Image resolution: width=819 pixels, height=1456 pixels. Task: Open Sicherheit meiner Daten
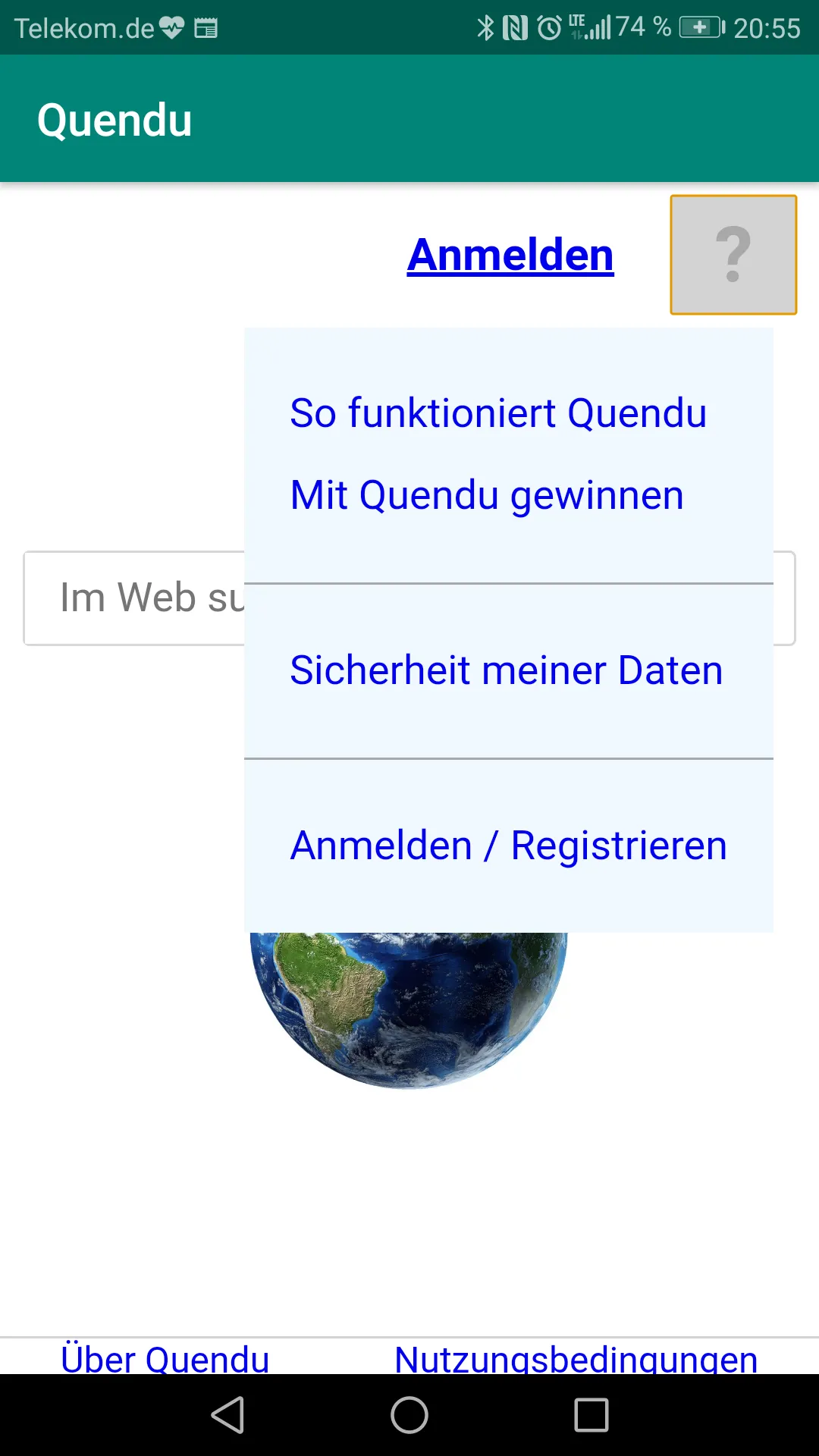[506, 670]
